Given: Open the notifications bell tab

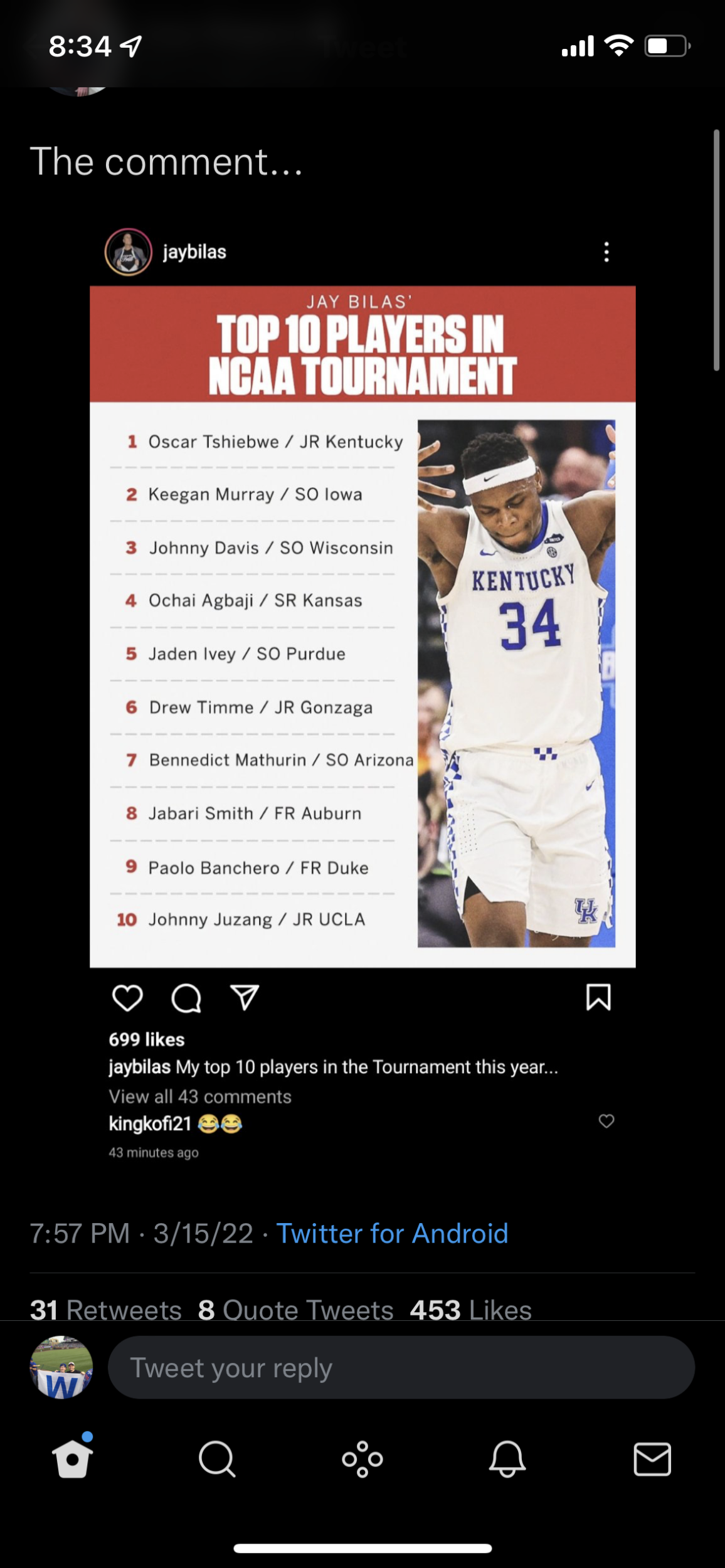Looking at the screenshot, I should (x=507, y=1459).
